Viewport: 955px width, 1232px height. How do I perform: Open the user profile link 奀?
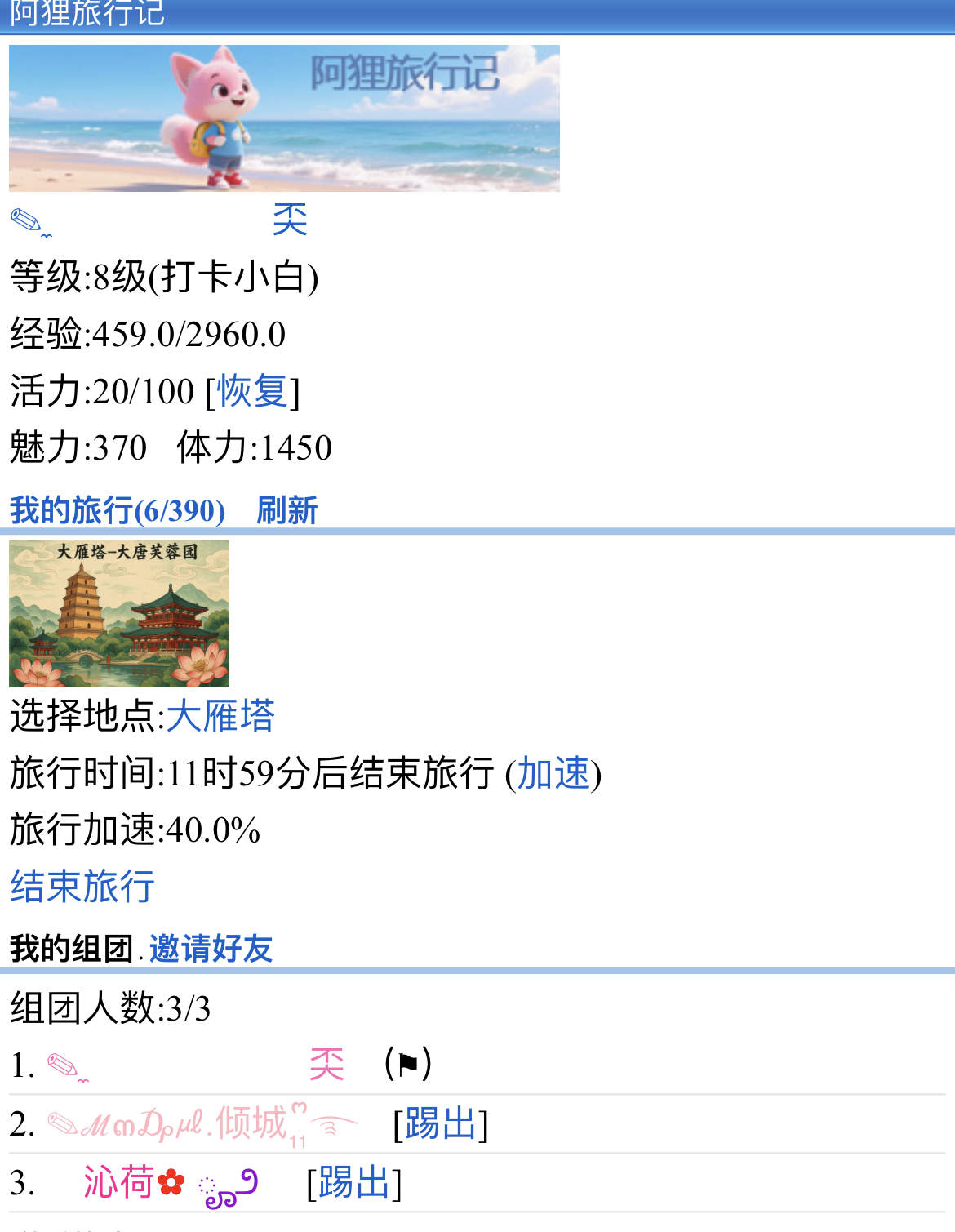289,220
